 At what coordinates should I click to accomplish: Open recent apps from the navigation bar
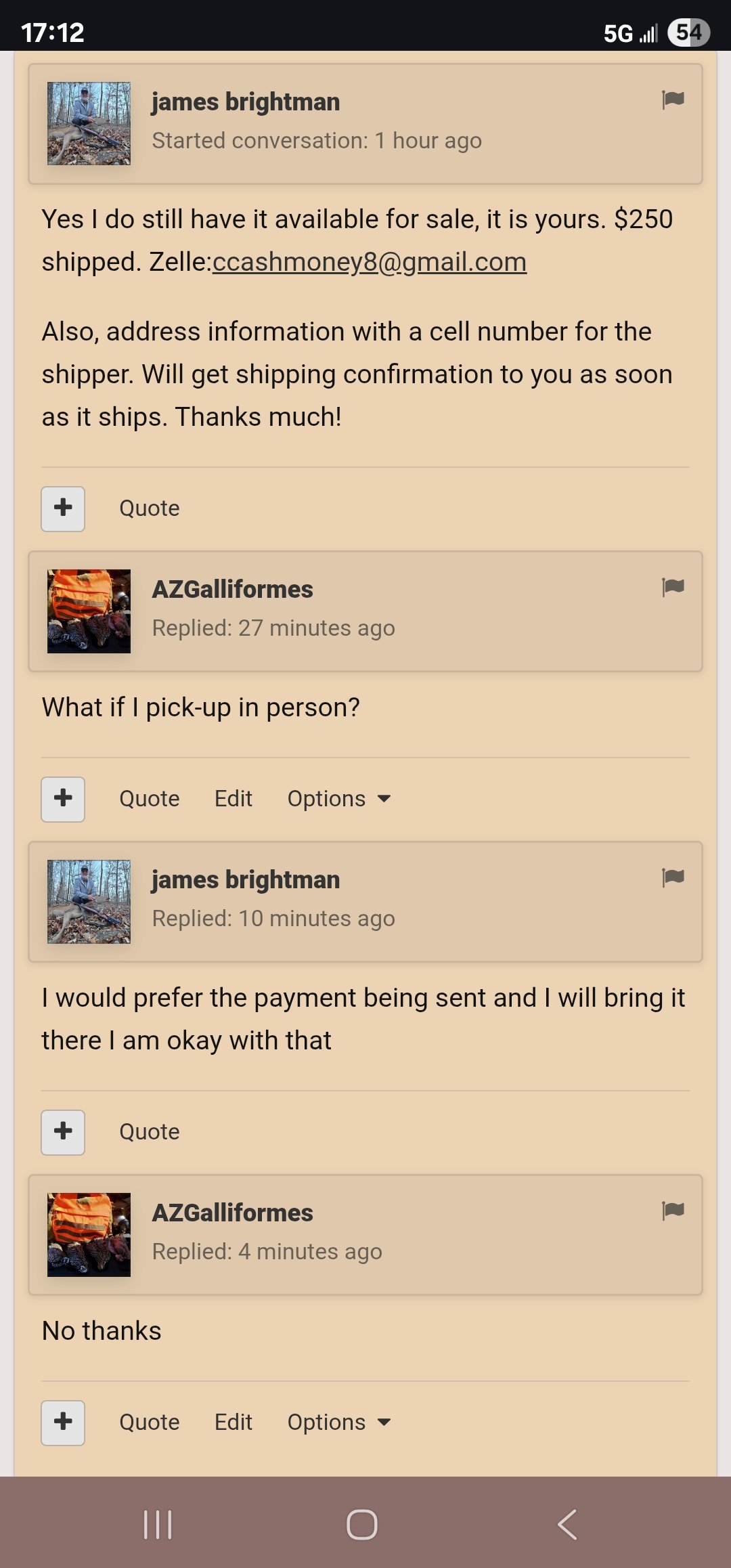158,1525
